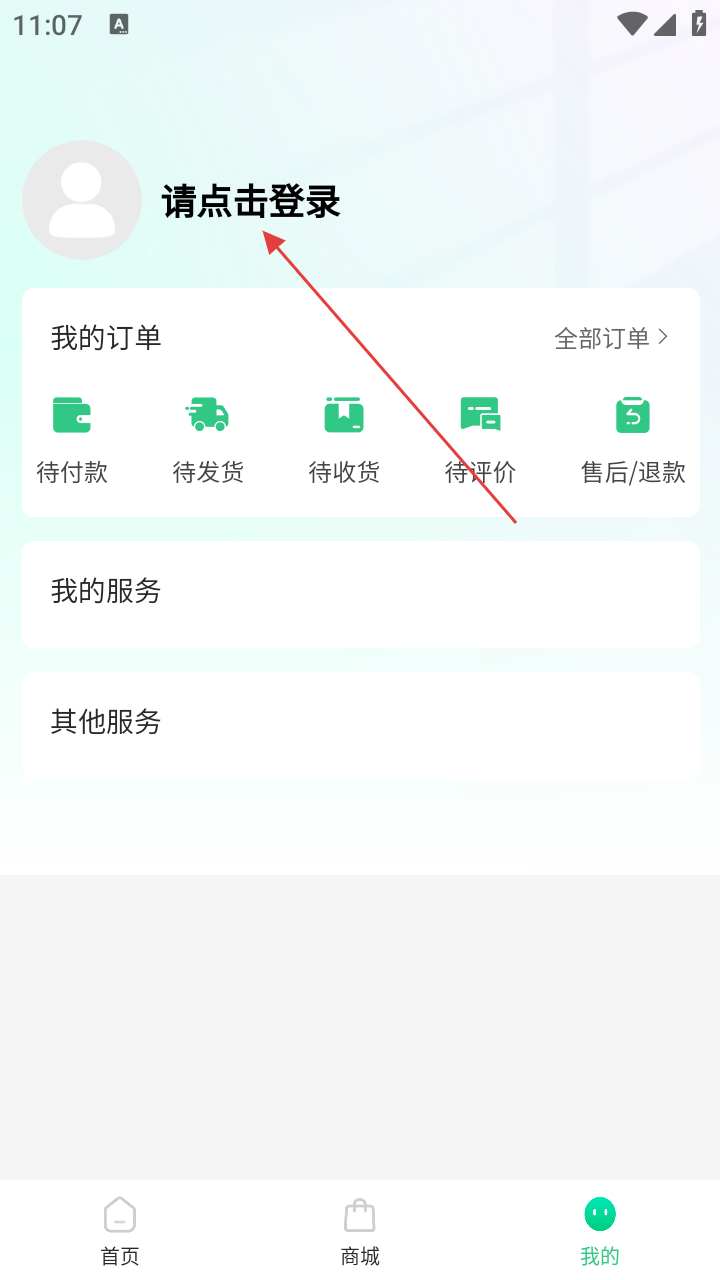Tap 请点击登录 to log in
Screen dimensions: 720x1280
point(251,202)
